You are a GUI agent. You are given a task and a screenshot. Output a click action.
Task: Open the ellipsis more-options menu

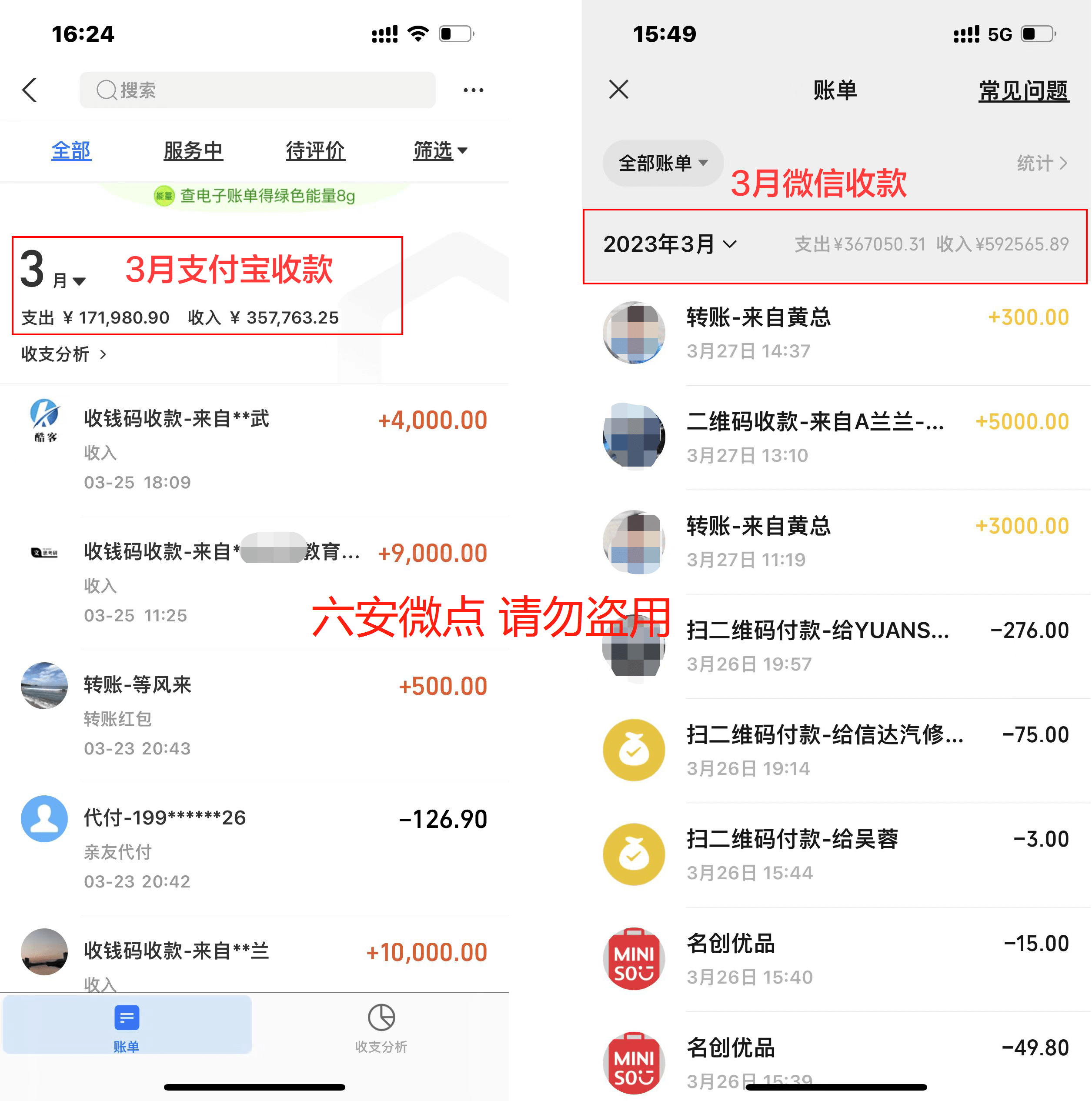pyautogui.click(x=474, y=90)
